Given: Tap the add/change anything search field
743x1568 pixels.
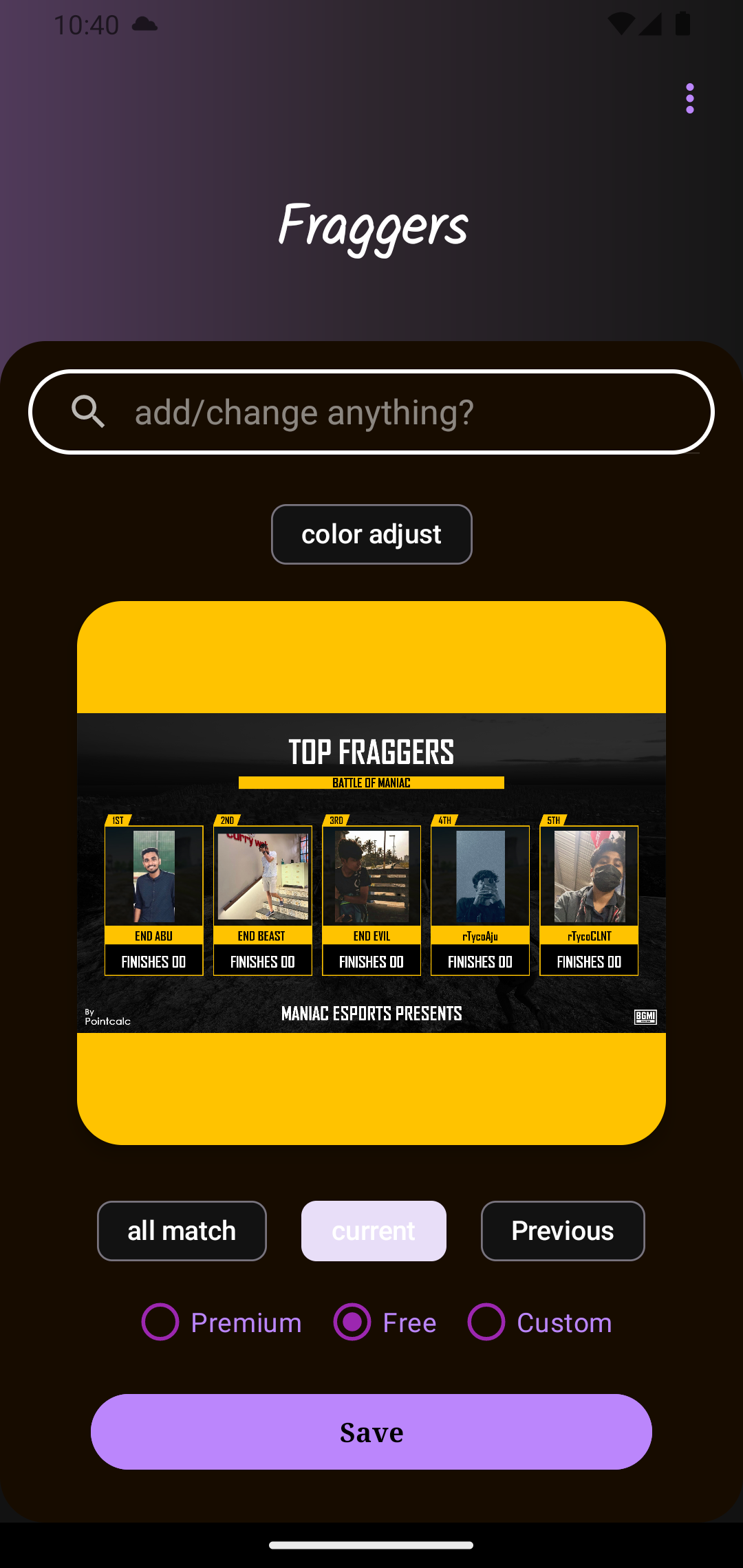Looking at the screenshot, I should 371,412.
